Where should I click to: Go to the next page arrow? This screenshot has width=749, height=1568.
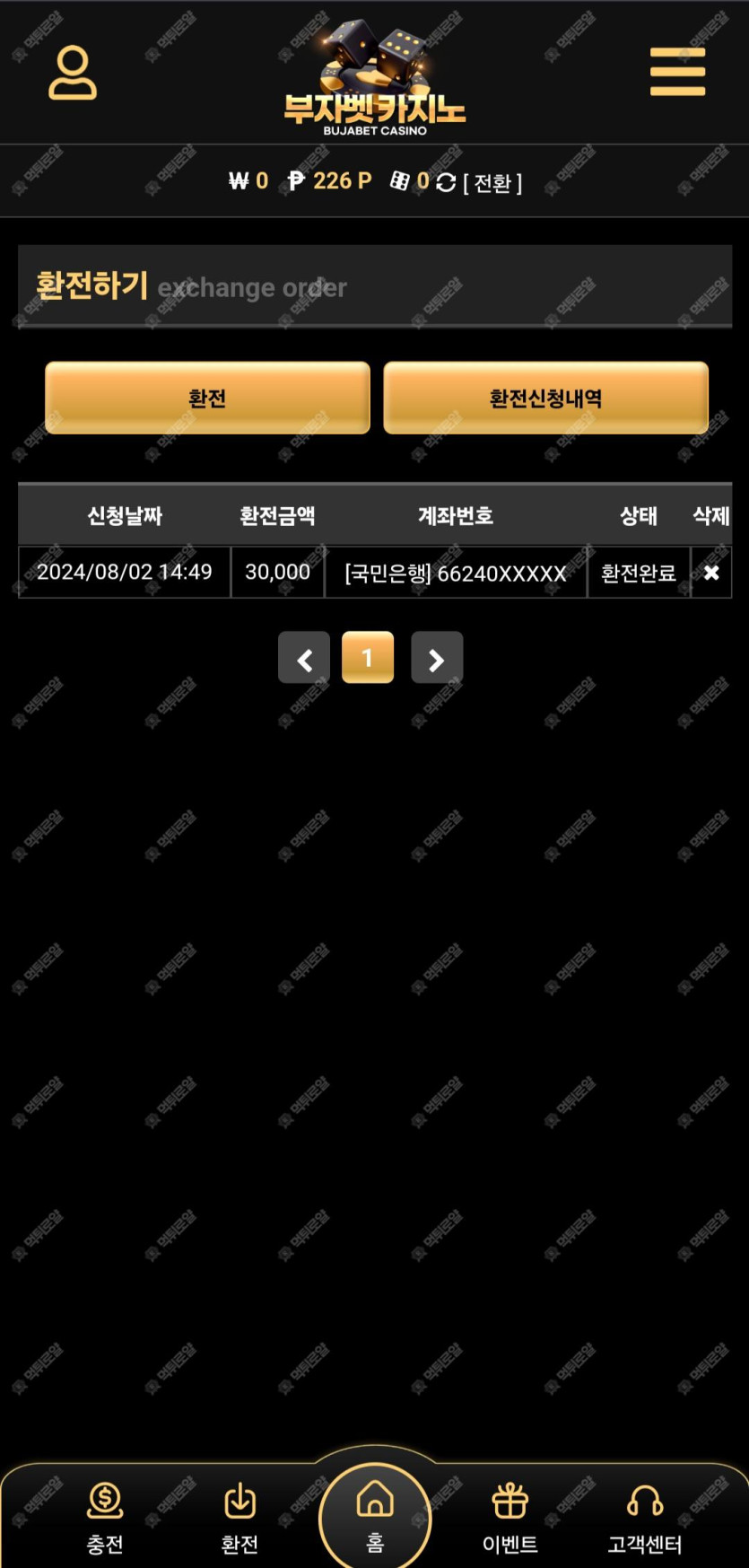pos(437,658)
